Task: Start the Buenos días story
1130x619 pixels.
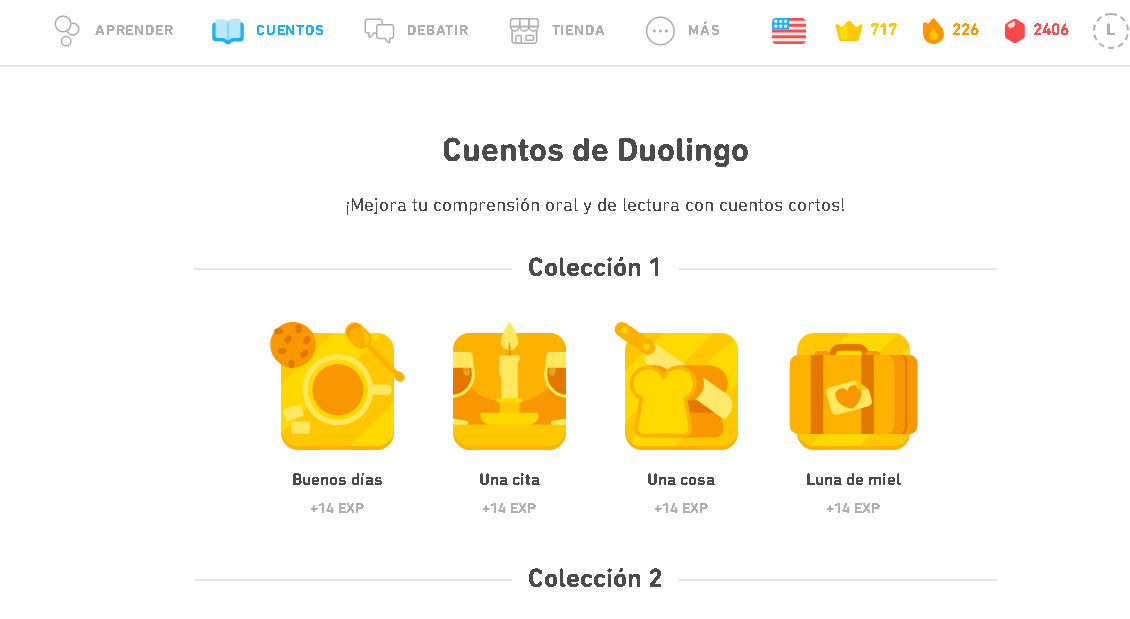Action: (x=337, y=390)
